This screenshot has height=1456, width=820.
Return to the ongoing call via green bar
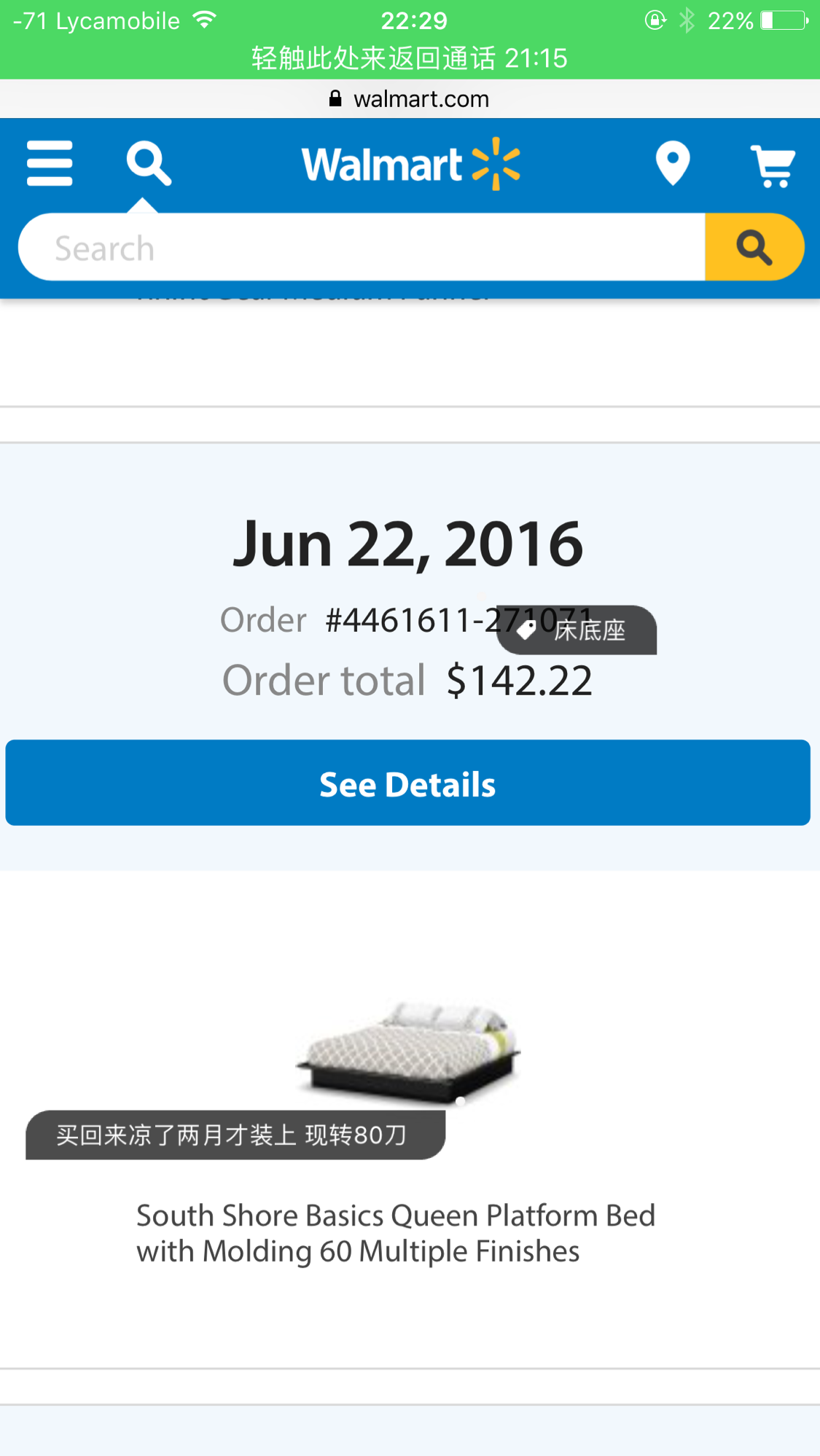coord(410,58)
